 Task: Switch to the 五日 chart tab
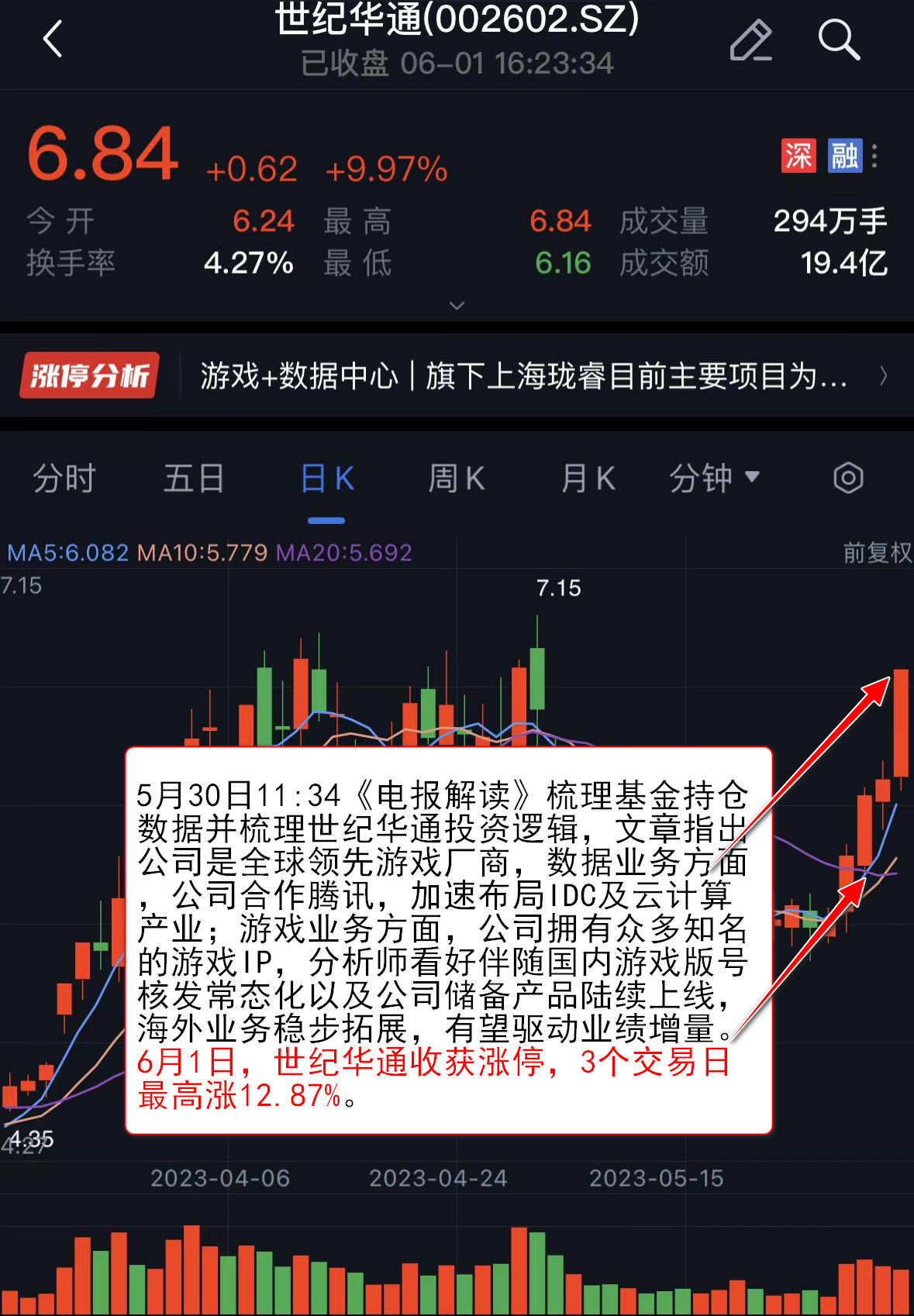(x=194, y=478)
